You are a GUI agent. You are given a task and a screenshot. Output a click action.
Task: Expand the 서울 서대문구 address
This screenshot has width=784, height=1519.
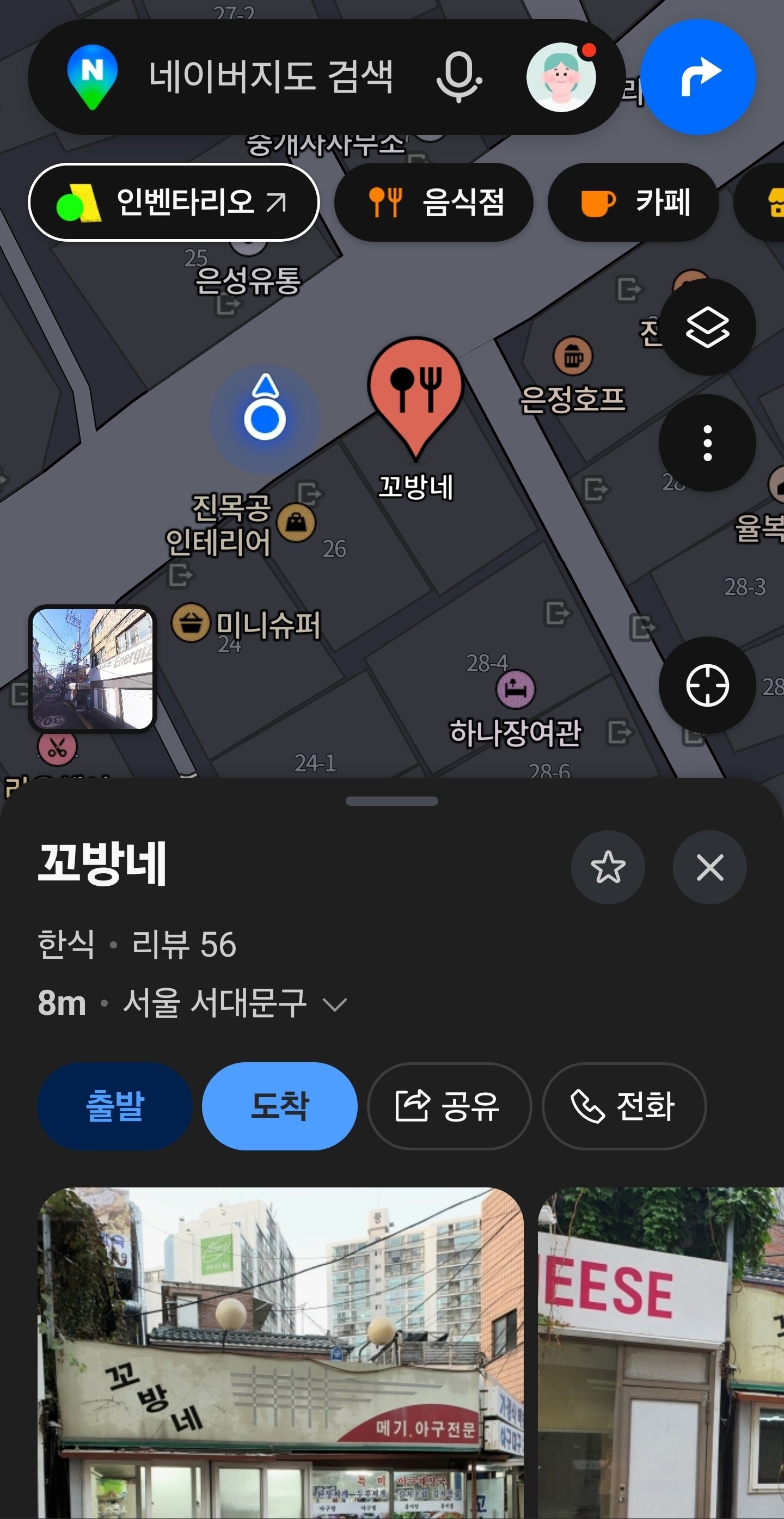pyautogui.click(x=335, y=1003)
